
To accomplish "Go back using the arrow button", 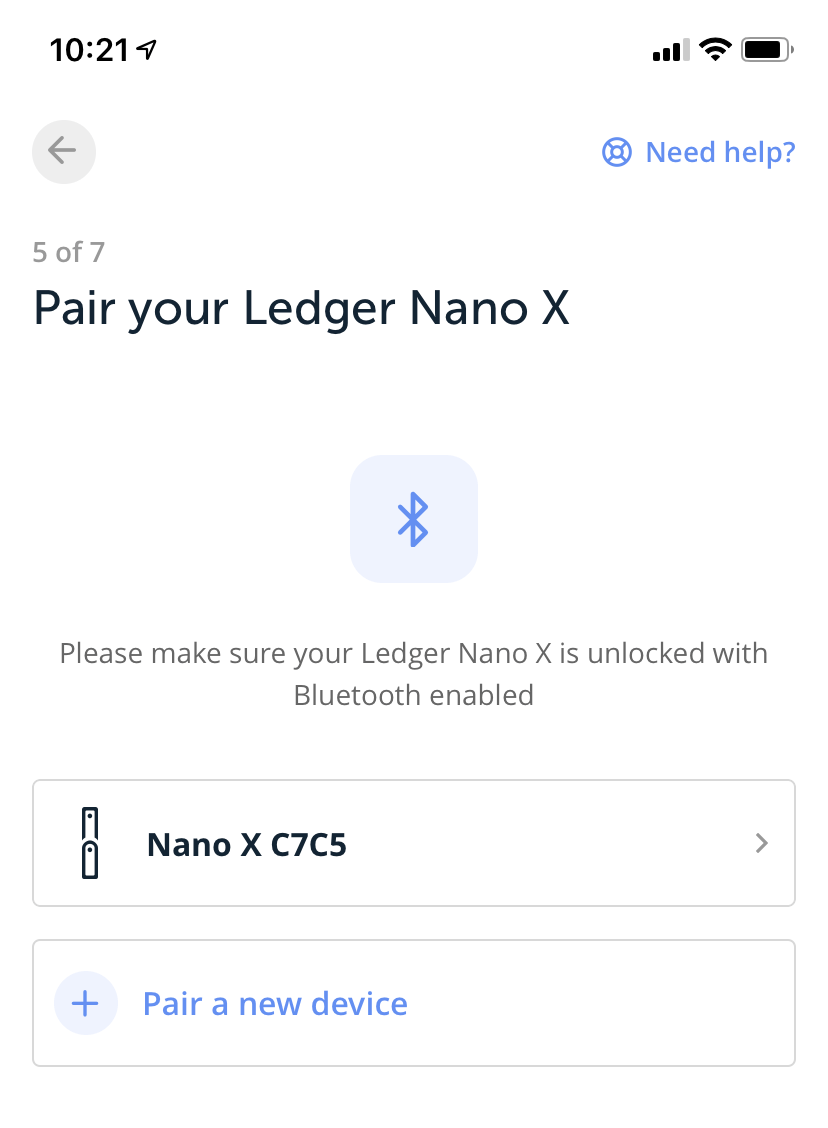I will tap(63, 152).
